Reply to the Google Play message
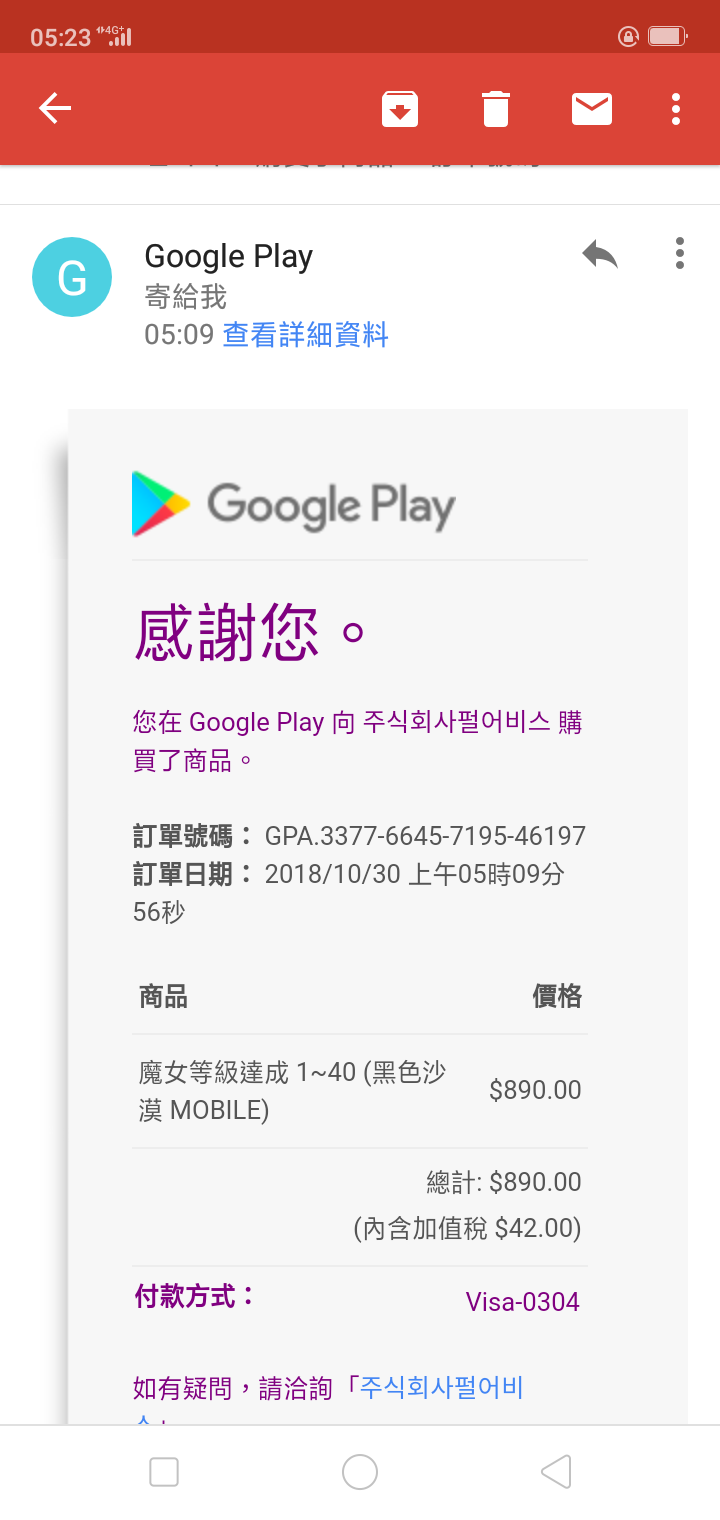The height and width of the screenshot is (1520, 720). click(600, 254)
